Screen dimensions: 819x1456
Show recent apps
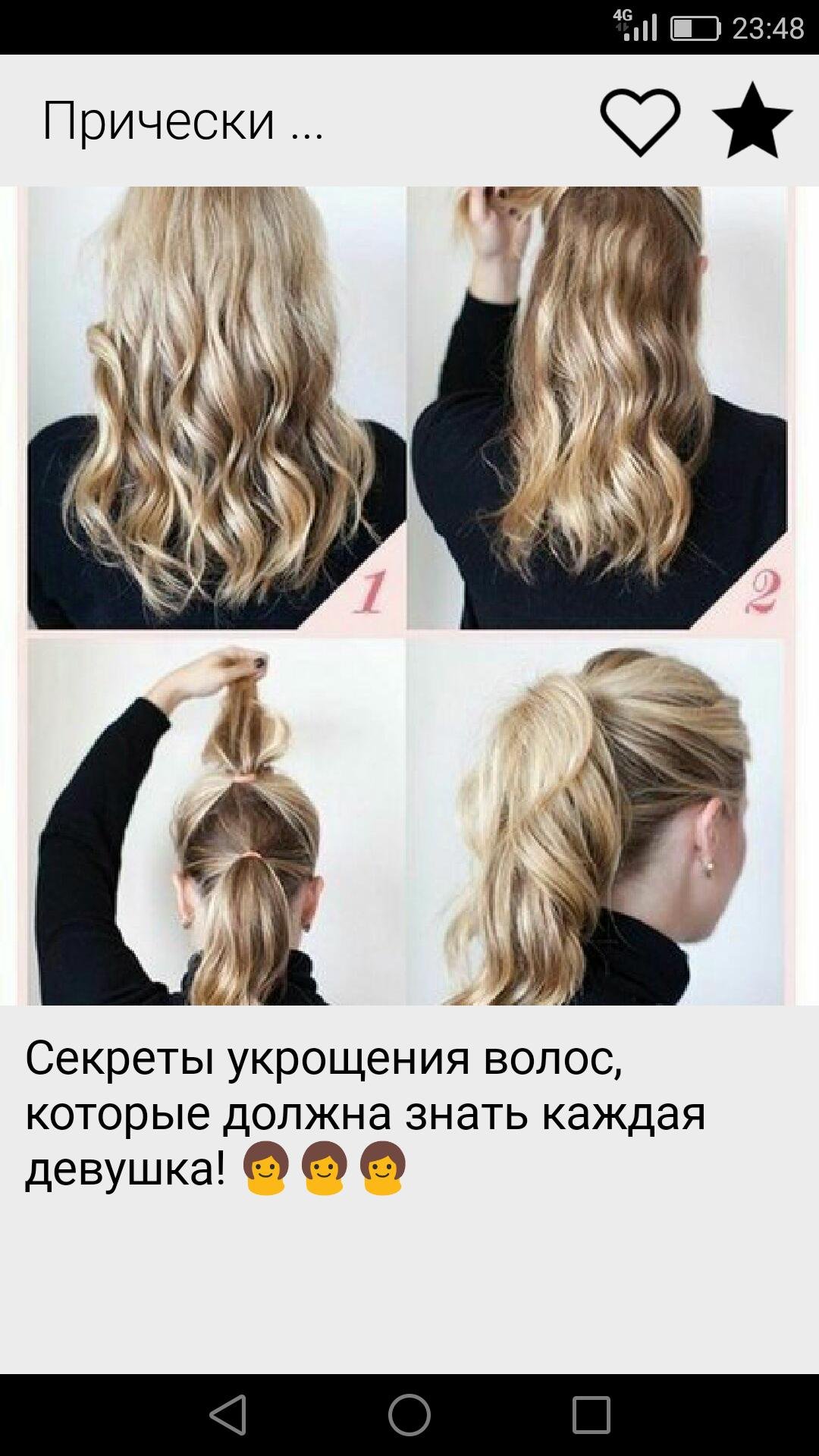[x=591, y=1415]
